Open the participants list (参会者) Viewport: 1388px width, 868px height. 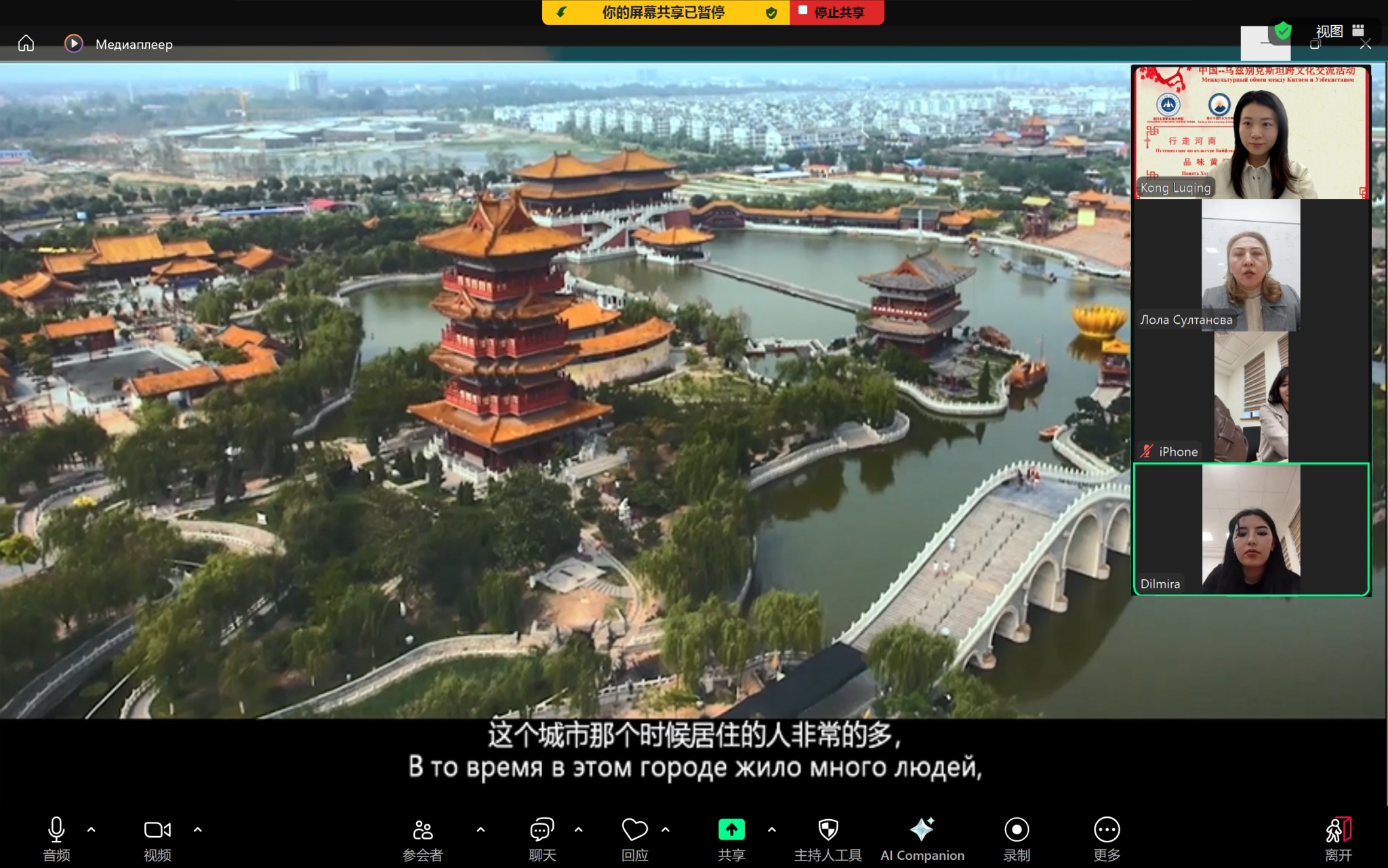pos(422,838)
